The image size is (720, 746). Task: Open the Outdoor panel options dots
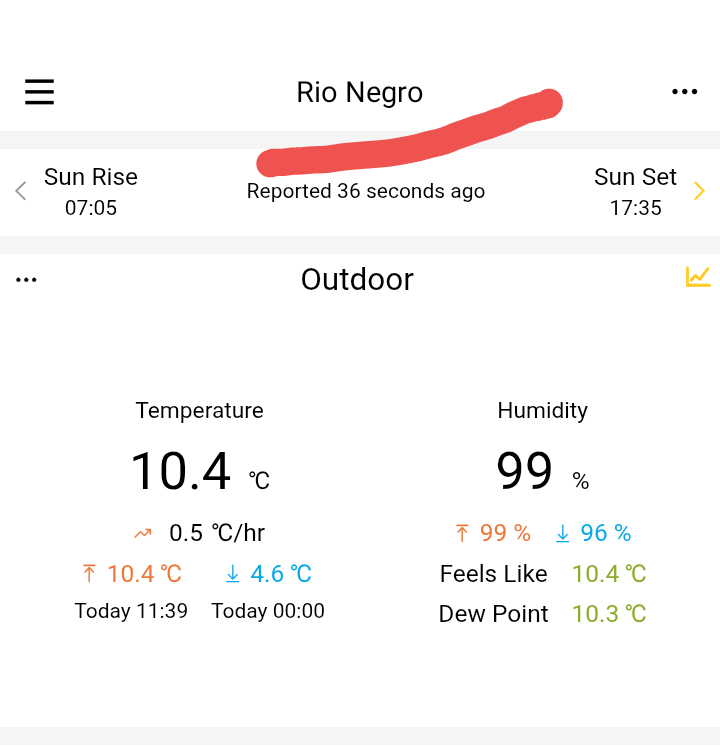point(26,280)
